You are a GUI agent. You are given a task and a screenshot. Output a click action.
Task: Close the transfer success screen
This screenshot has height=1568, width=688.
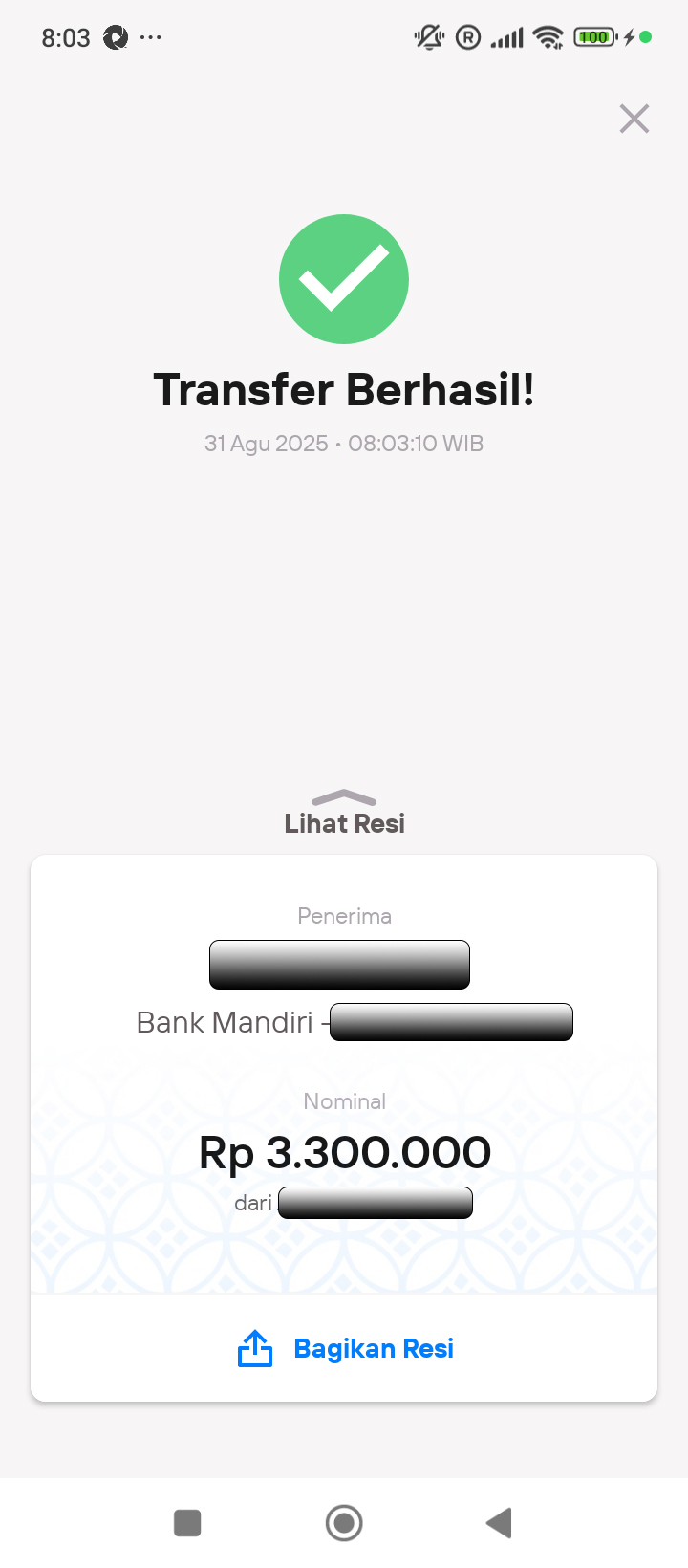(634, 119)
